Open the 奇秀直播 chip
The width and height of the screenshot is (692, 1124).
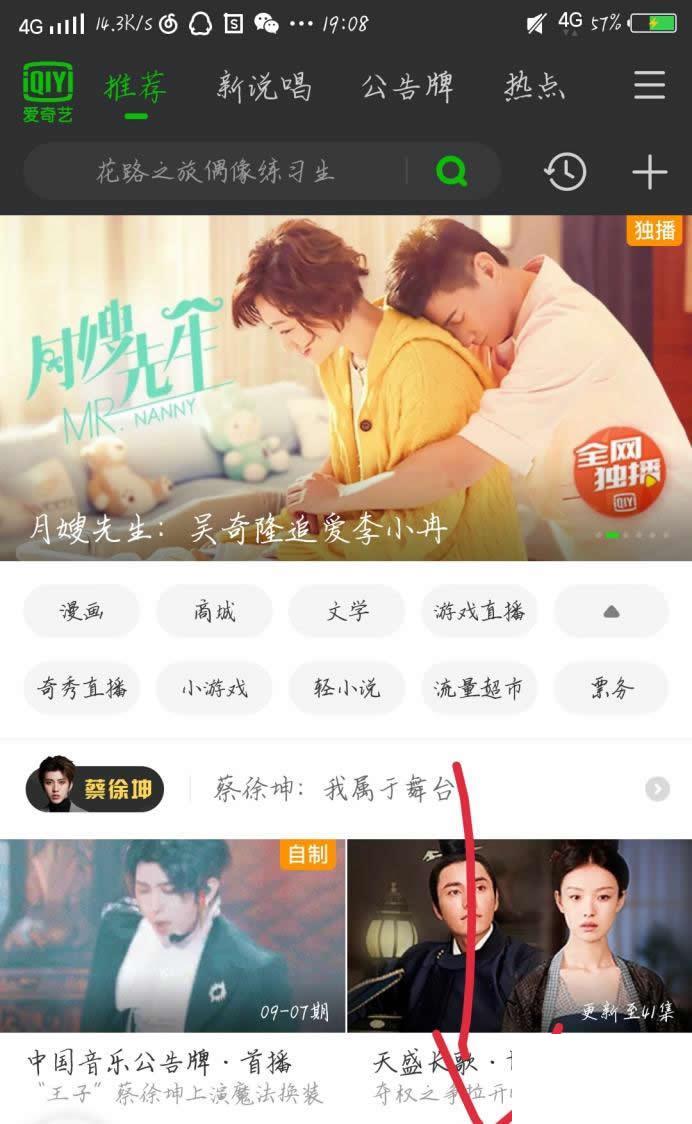pyautogui.click(x=82, y=688)
